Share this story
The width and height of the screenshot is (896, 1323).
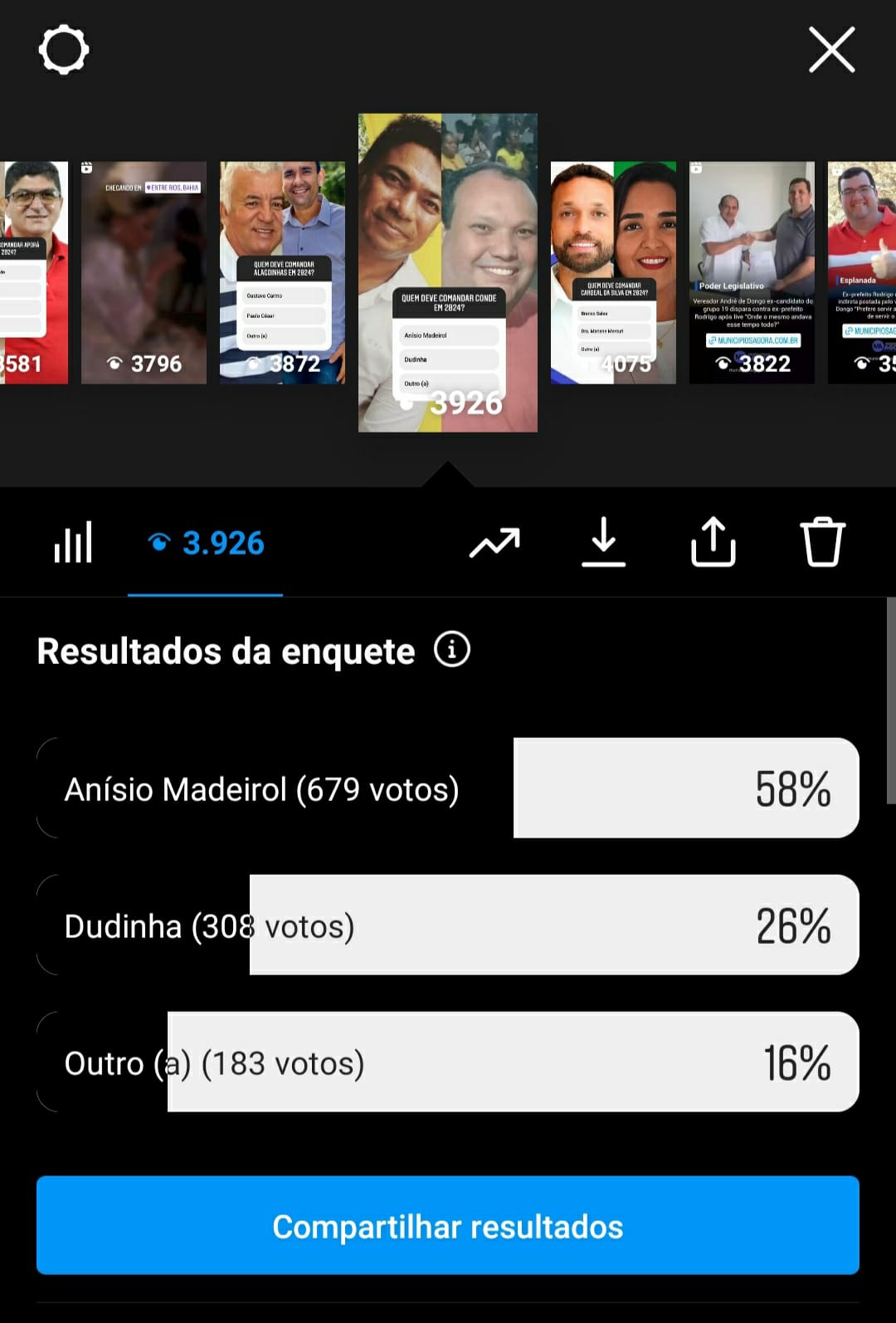pyautogui.click(x=713, y=542)
